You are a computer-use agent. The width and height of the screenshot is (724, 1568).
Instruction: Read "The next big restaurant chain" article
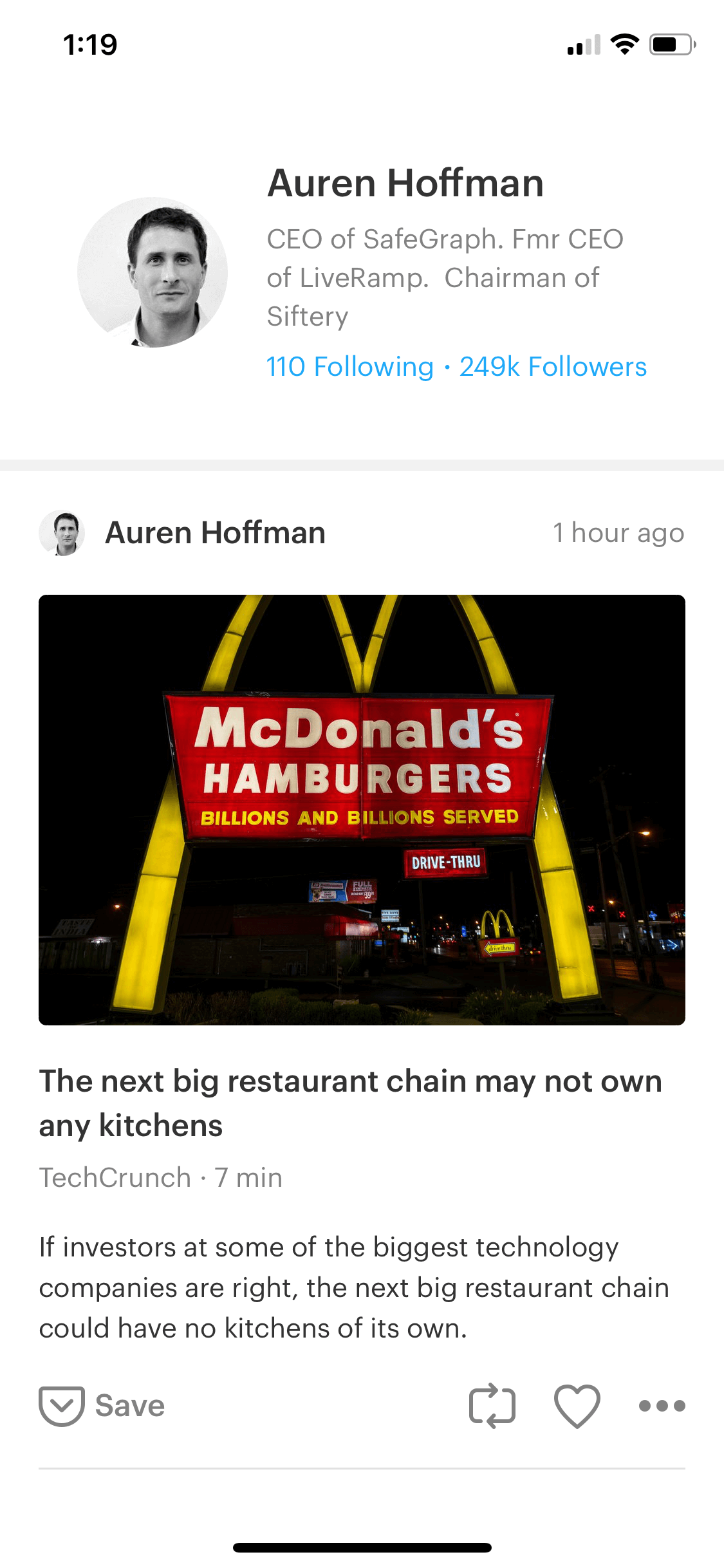tap(351, 1103)
